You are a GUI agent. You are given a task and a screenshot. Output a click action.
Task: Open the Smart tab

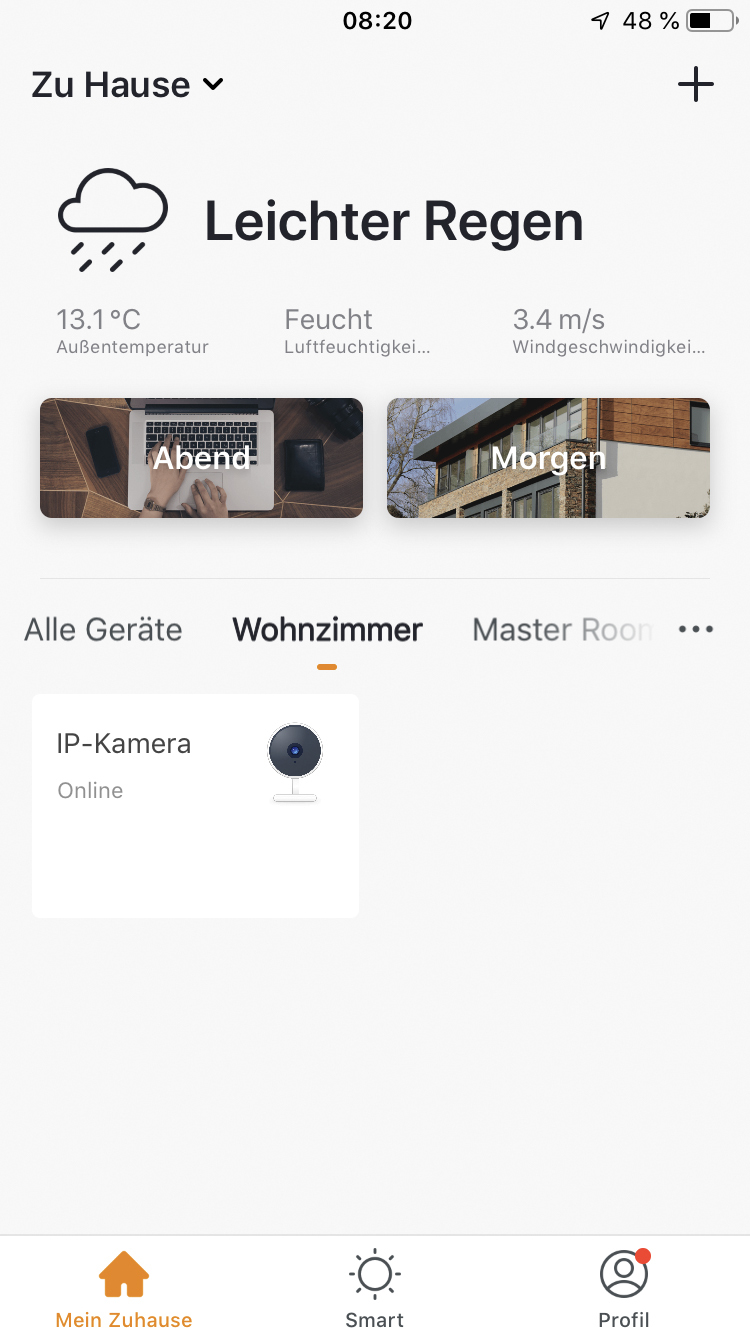[375, 1289]
